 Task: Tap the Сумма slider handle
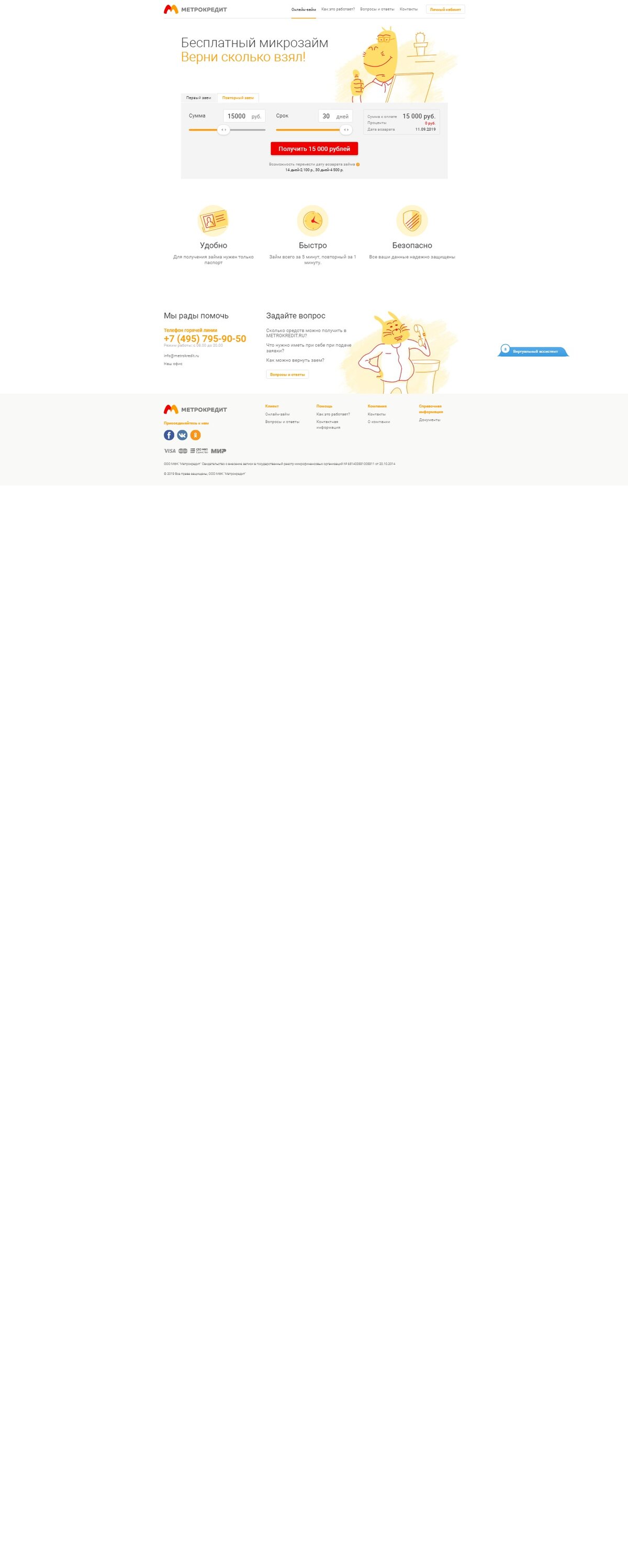223,130
